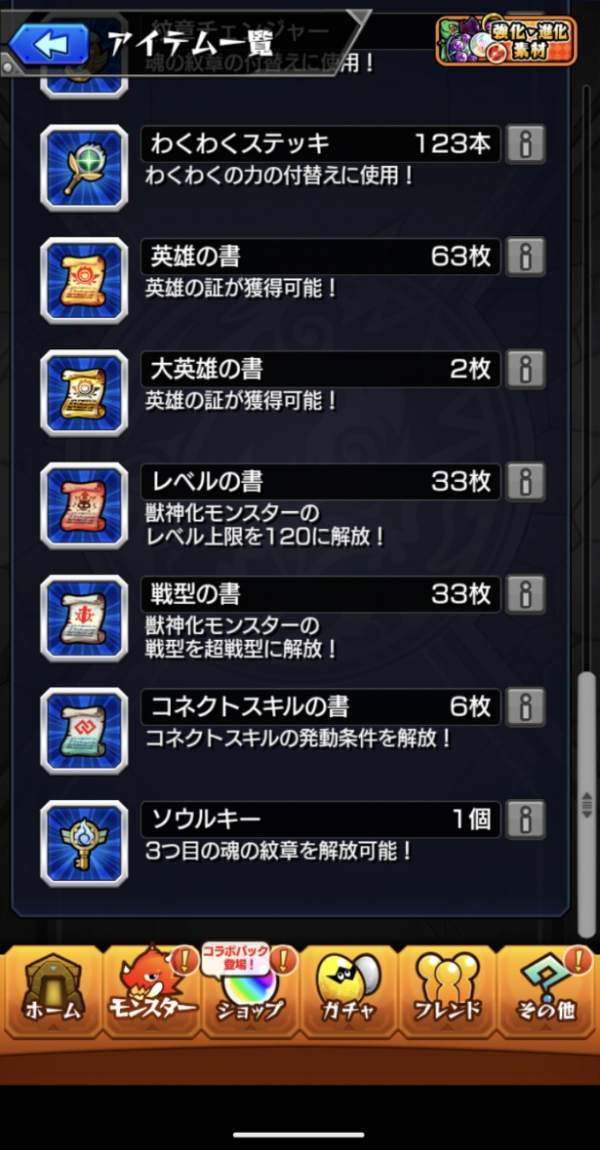Tap the info icon for レベルの書
The width and height of the screenshot is (600, 1150).
click(x=525, y=481)
